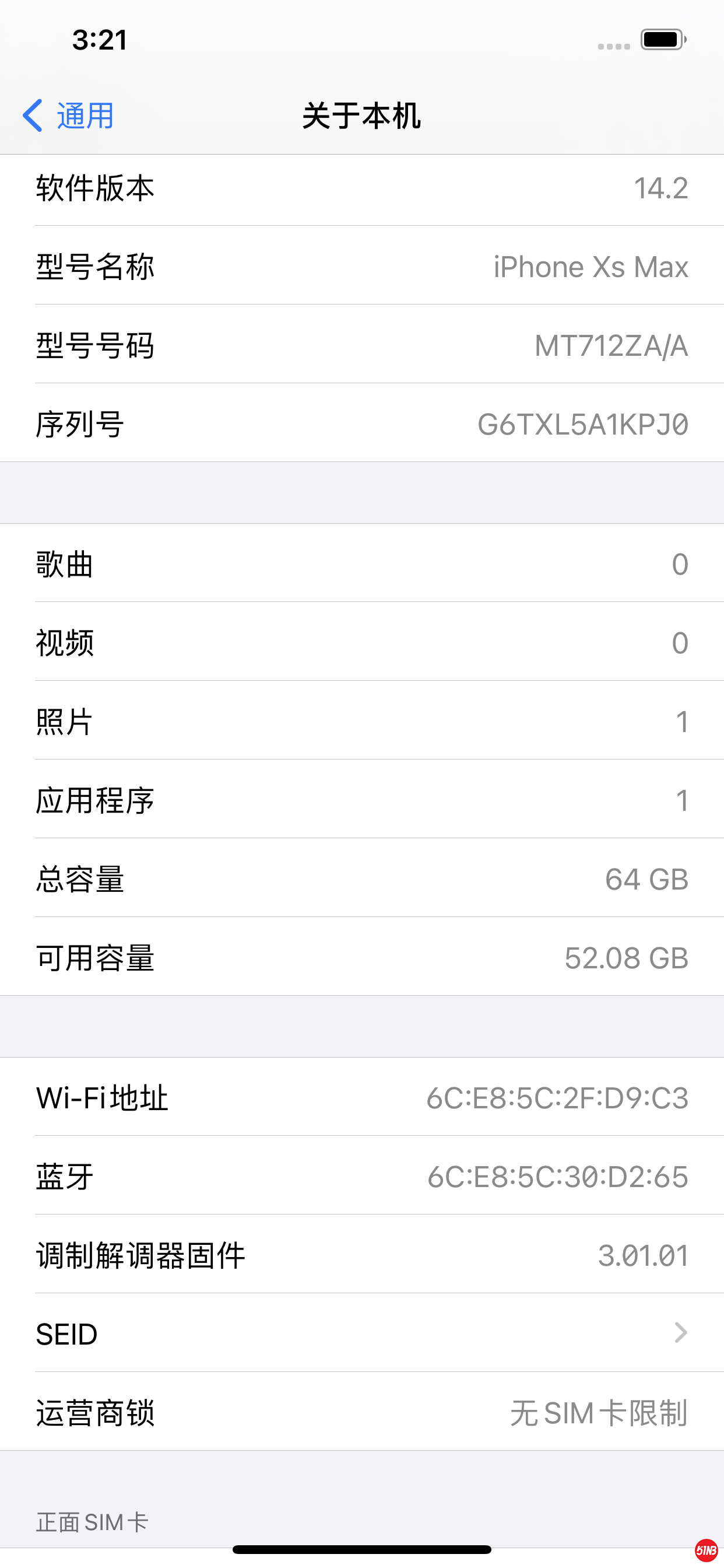
Task: Open the SEID row
Action: (x=361, y=1333)
